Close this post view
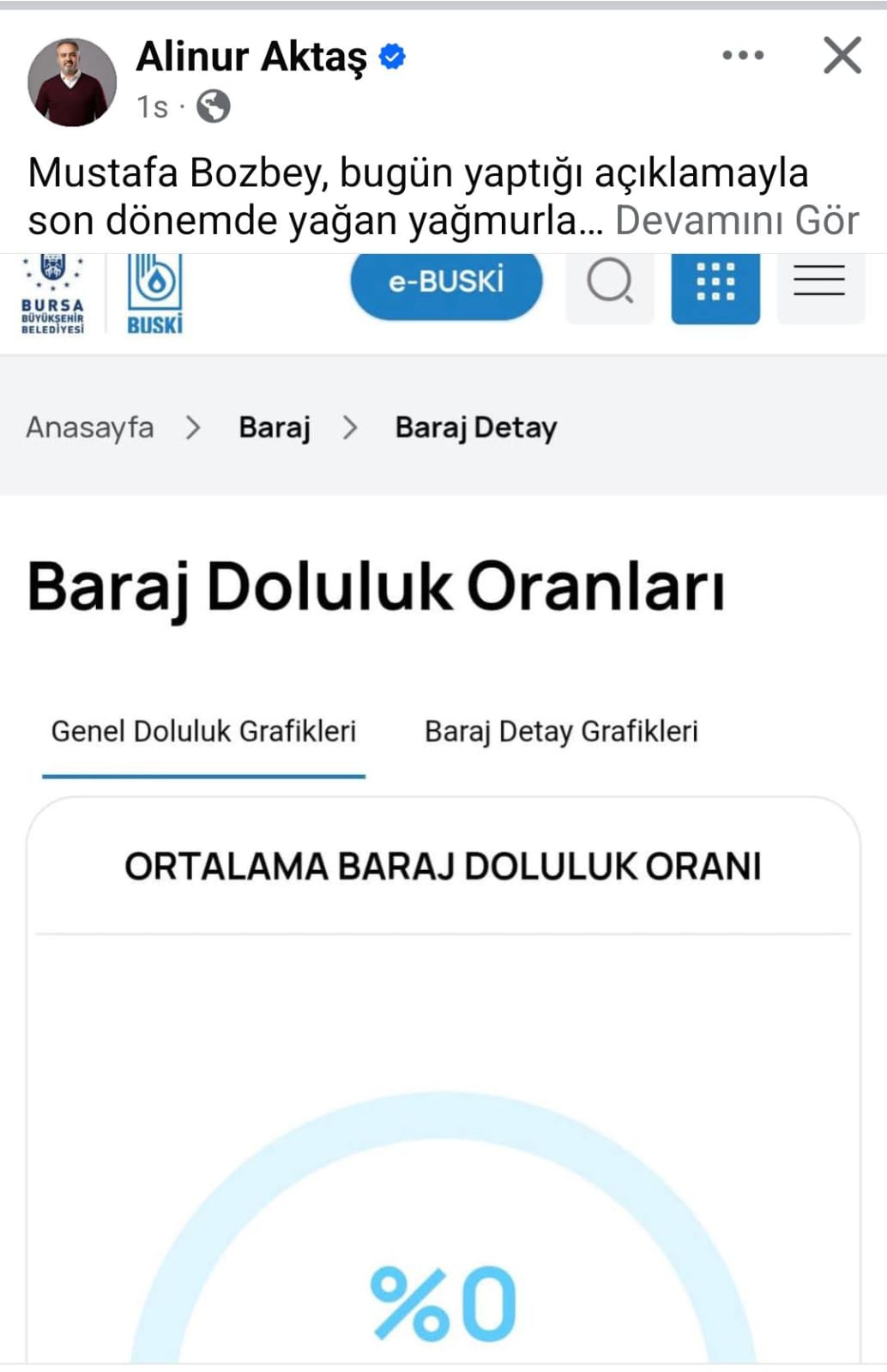This screenshot has width=887, height=1372. (842, 56)
